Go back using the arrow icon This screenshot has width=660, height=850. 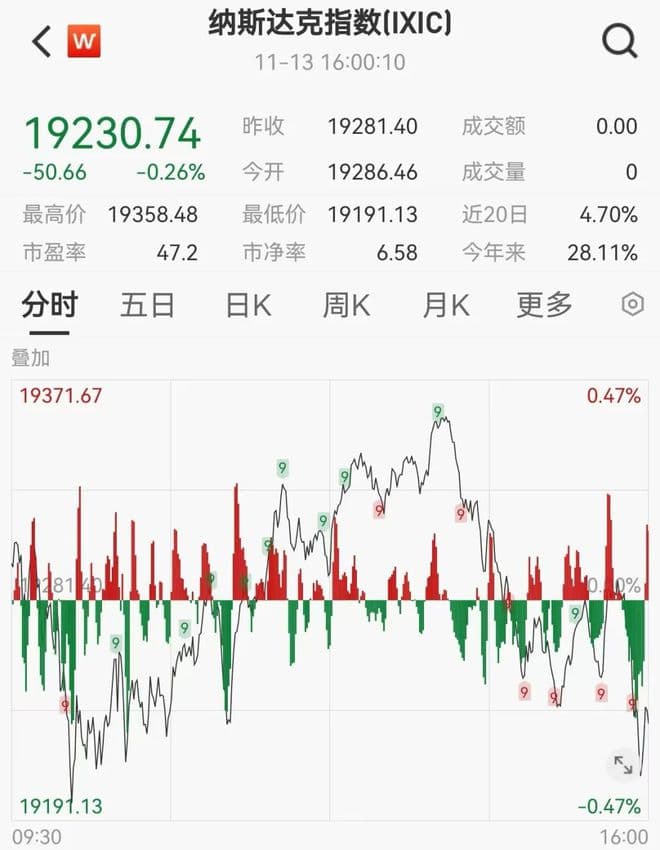(41, 42)
